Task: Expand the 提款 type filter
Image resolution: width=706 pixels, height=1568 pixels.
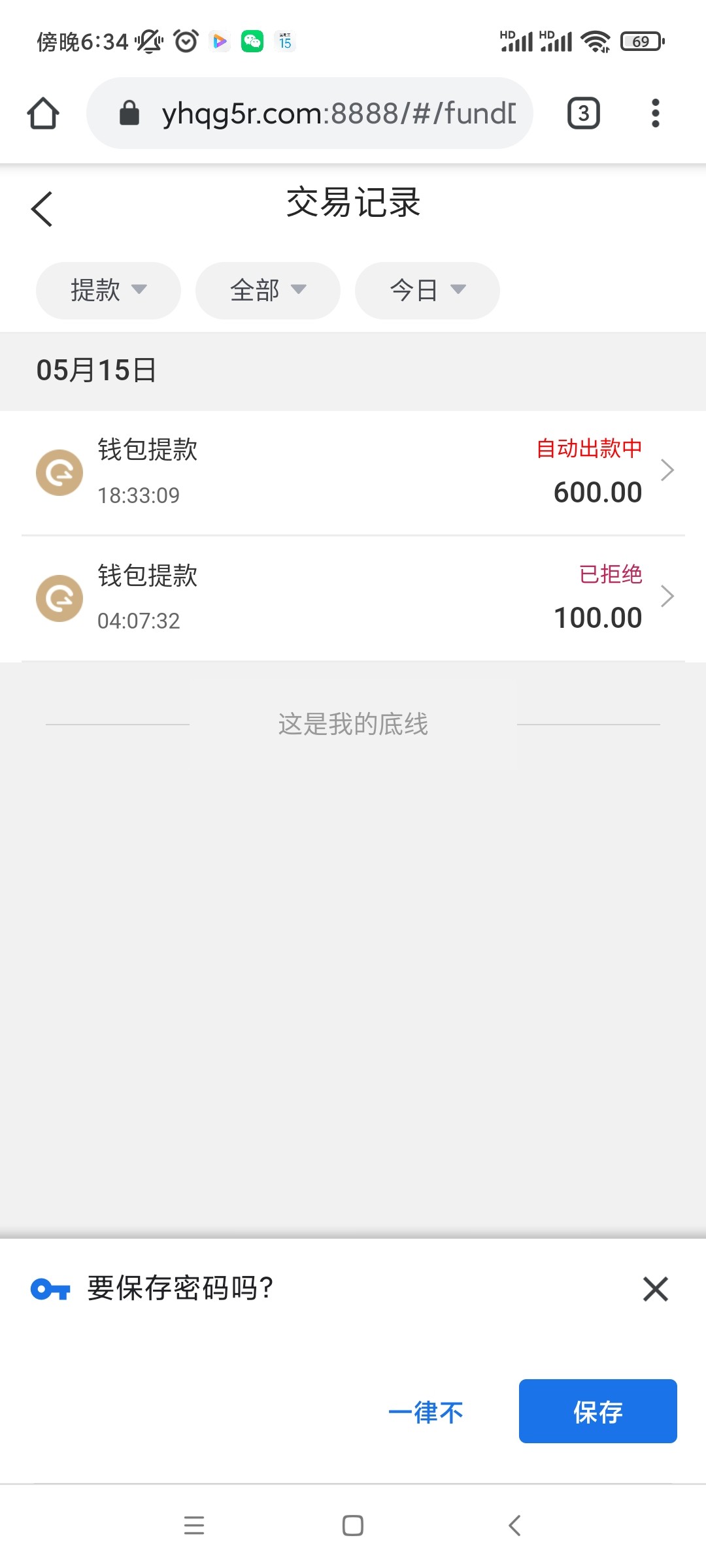Action: tap(109, 290)
